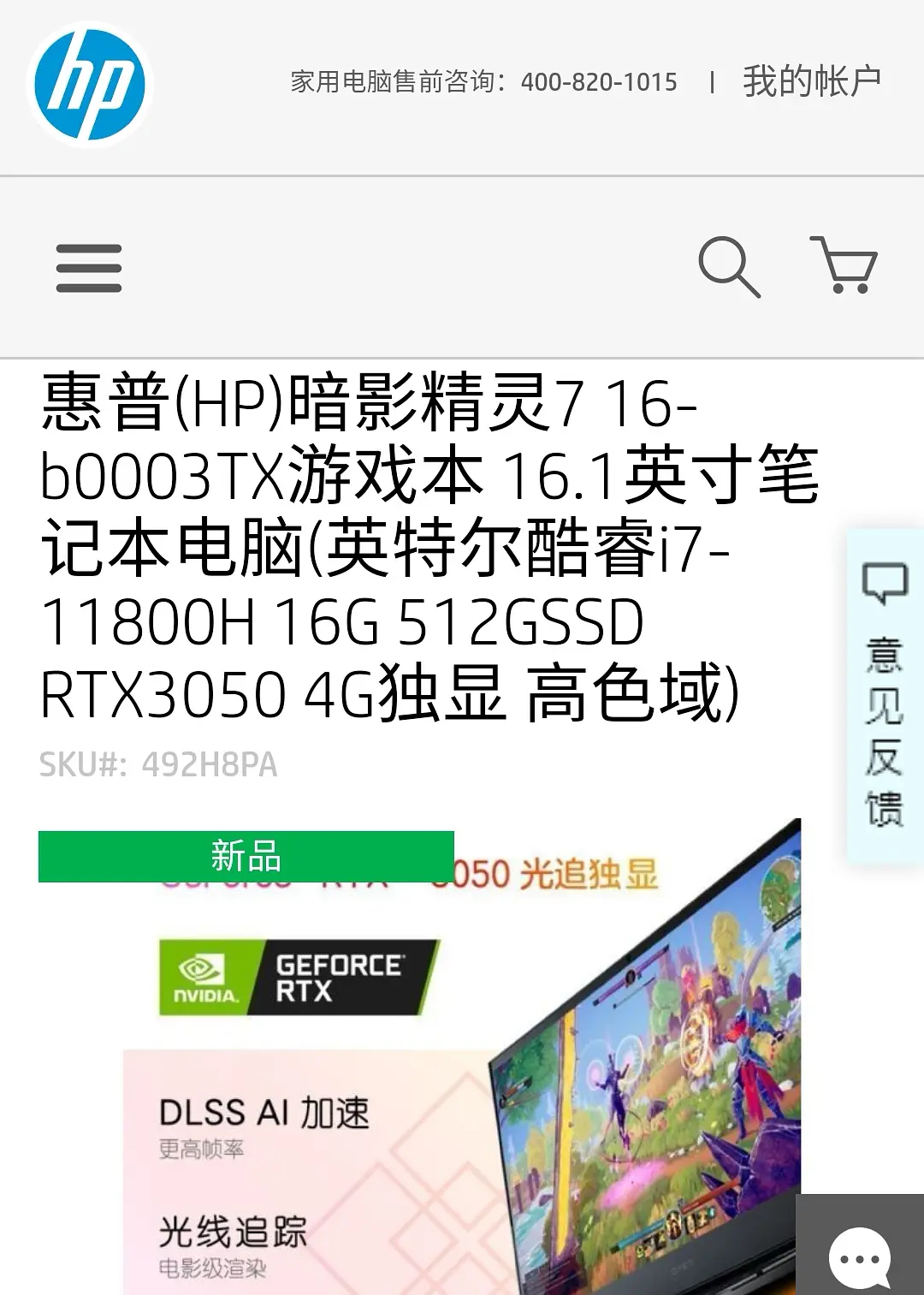Start online chat support bubble
Image resolution: width=924 pixels, height=1295 pixels.
pyautogui.click(x=860, y=1256)
